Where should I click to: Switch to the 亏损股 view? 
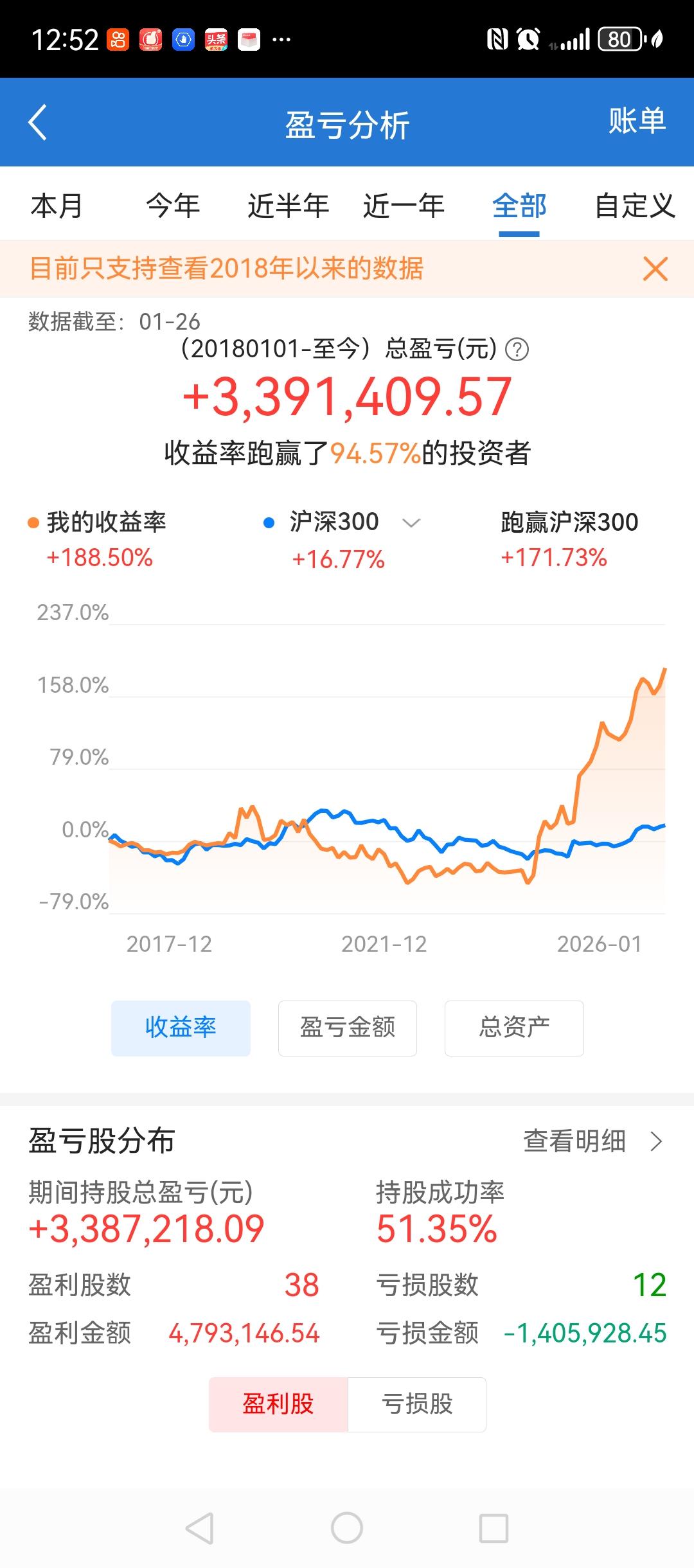[416, 1404]
